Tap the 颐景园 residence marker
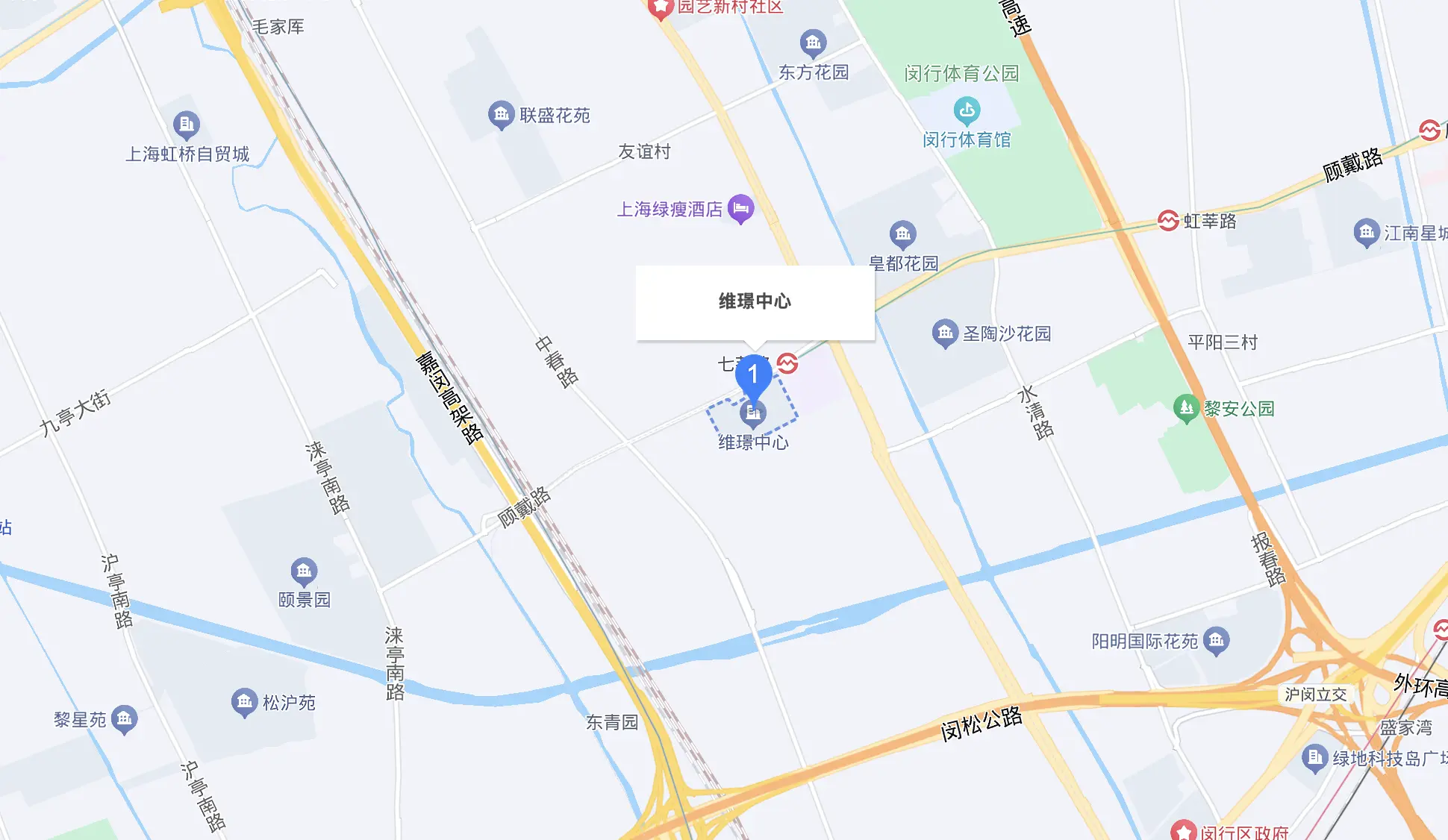 click(x=304, y=571)
